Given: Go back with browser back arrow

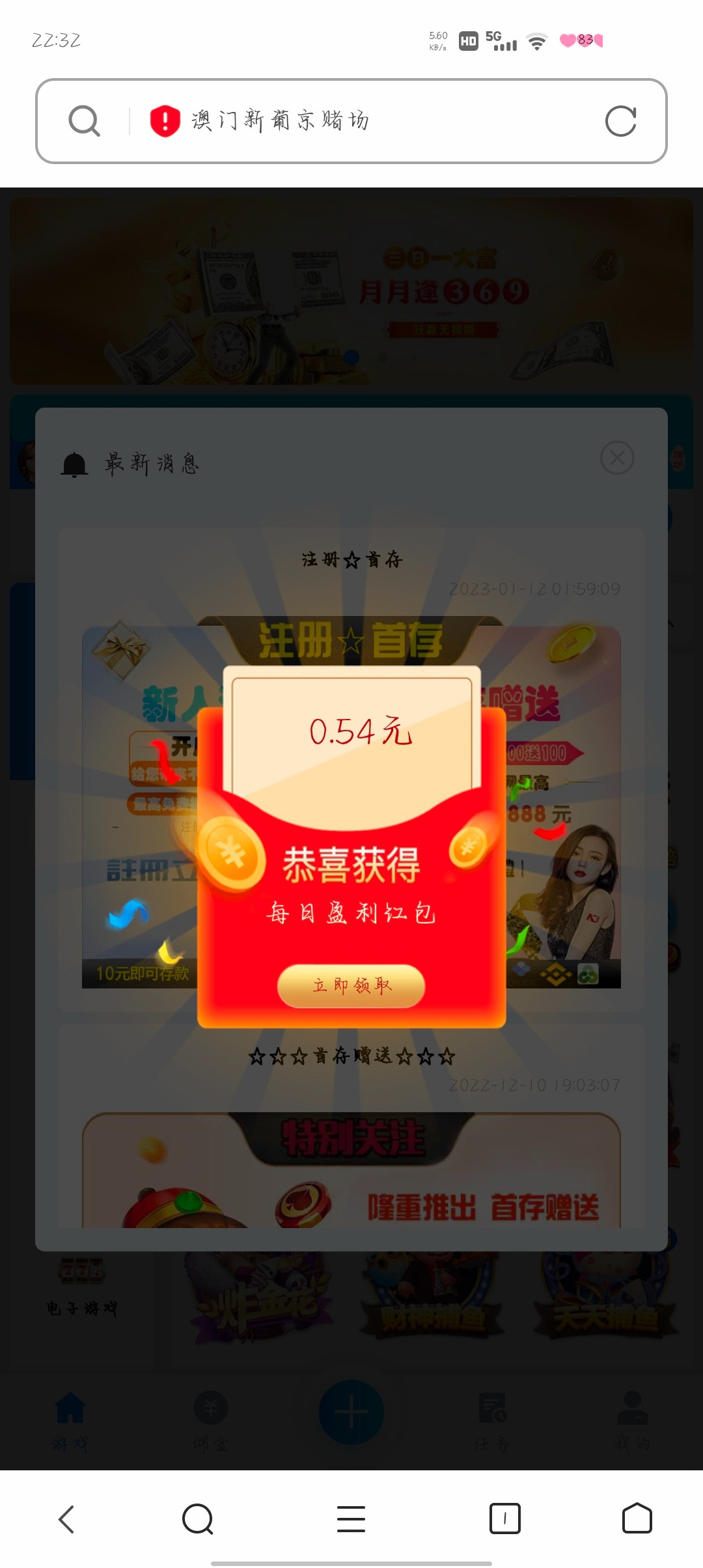Looking at the screenshot, I should coord(67,1519).
